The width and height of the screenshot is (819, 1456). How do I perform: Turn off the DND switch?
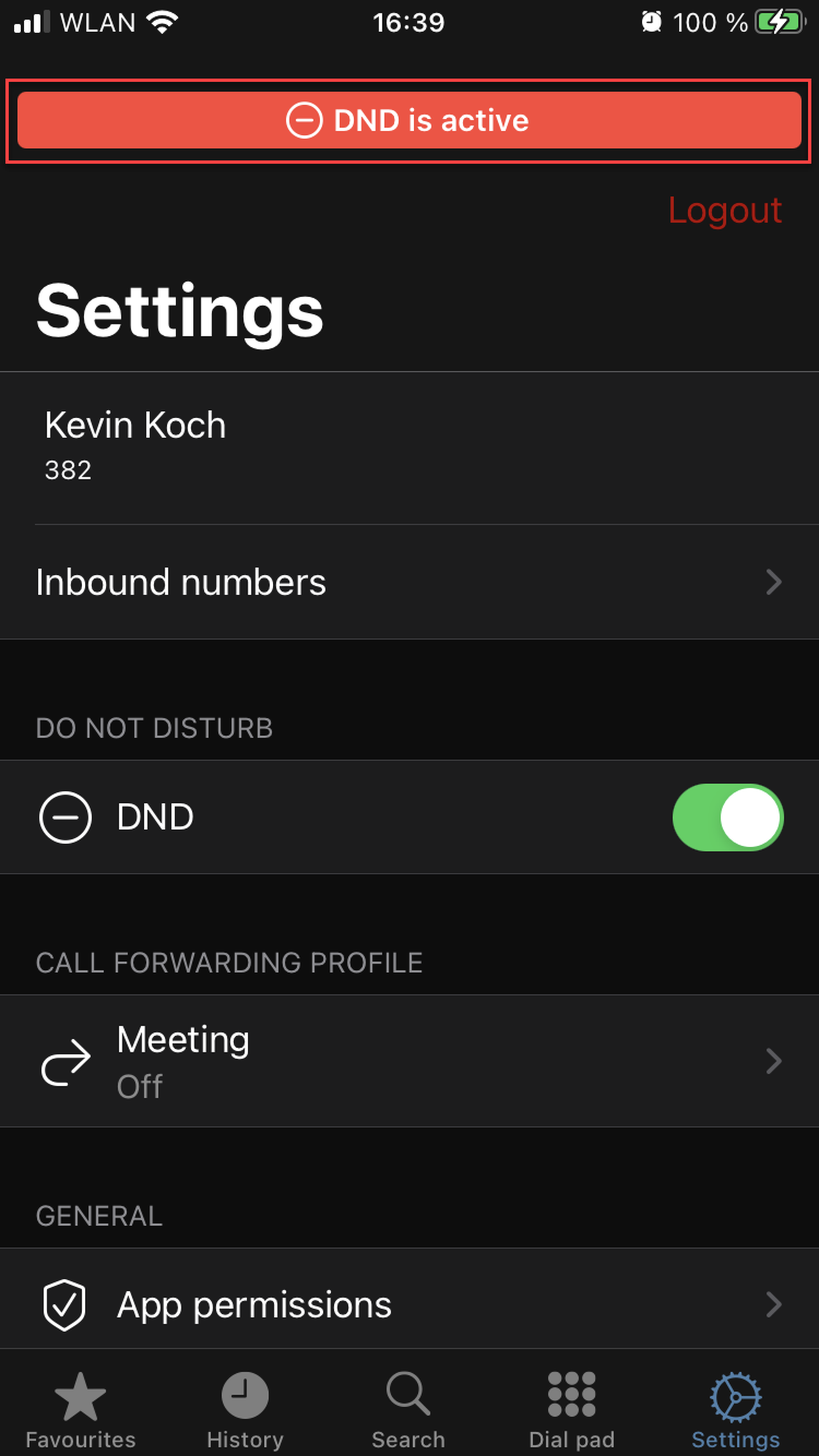pyautogui.click(x=727, y=817)
